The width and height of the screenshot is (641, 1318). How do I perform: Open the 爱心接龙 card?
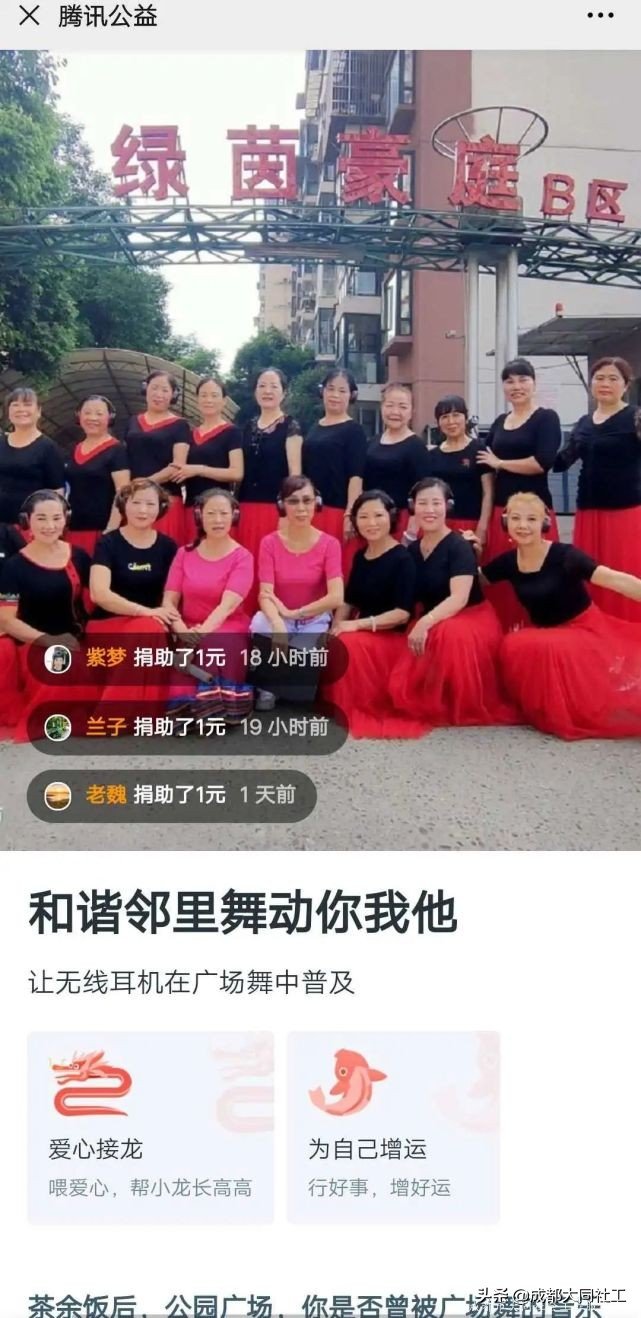pos(150,1127)
